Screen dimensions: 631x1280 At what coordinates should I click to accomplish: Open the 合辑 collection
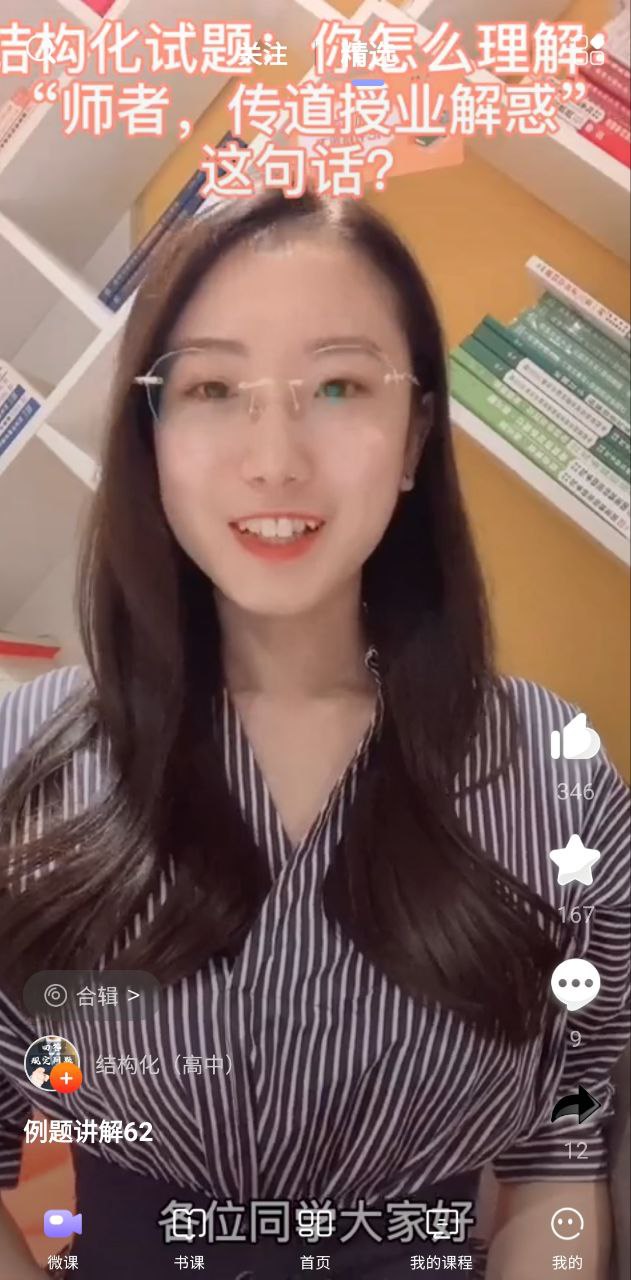click(x=93, y=995)
